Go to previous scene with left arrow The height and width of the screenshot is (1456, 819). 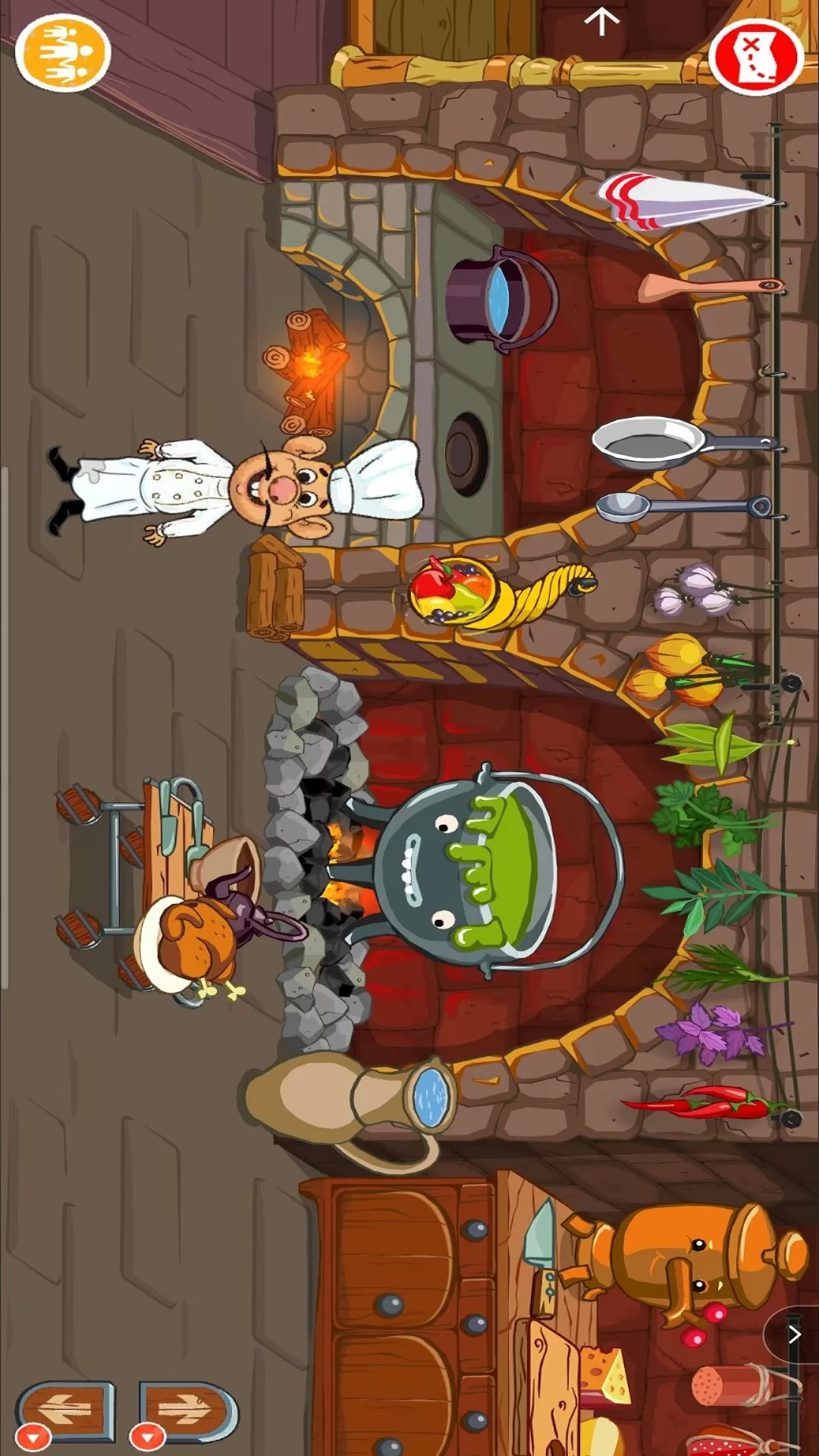tap(66, 1412)
